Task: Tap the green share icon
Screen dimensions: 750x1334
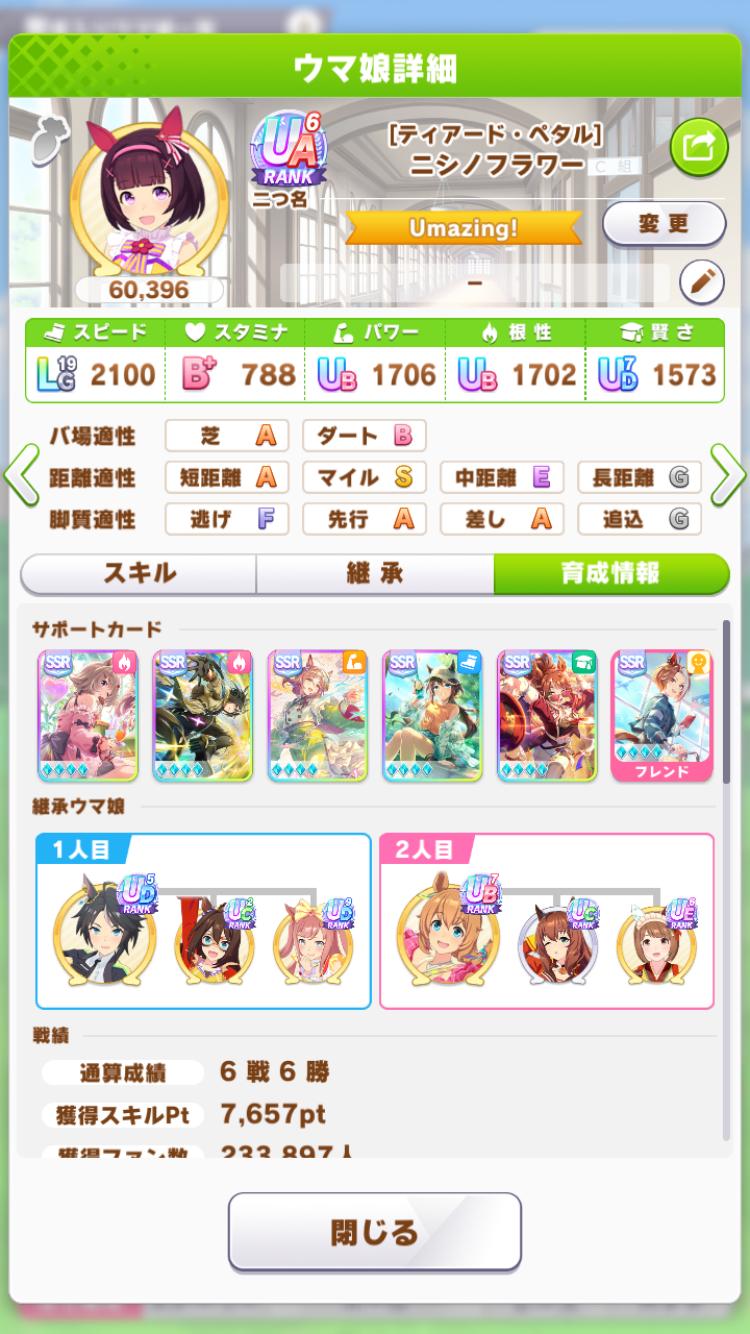Action: click(x=697, y=148)
